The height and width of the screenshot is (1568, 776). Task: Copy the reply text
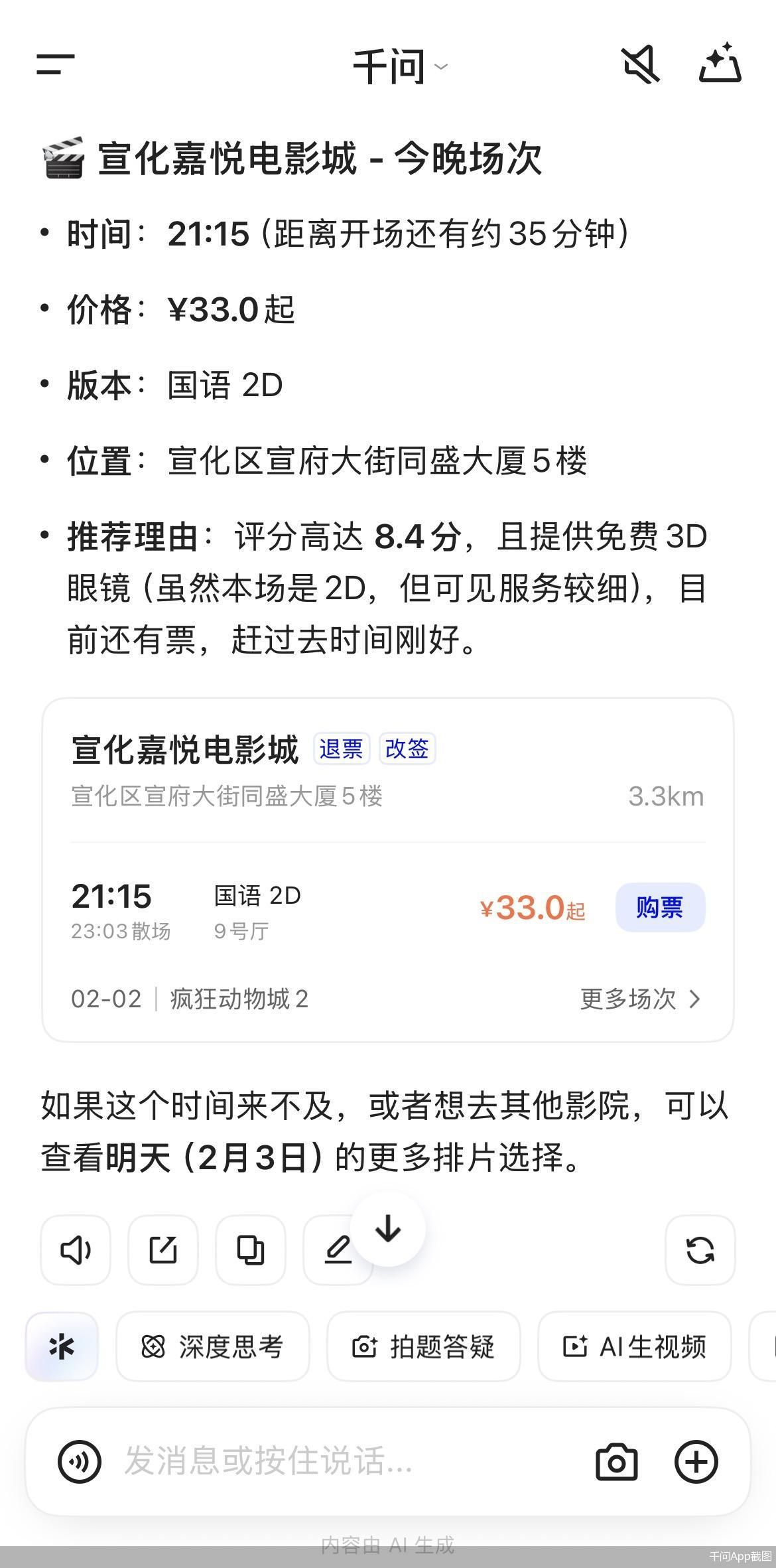point(250,1250)
